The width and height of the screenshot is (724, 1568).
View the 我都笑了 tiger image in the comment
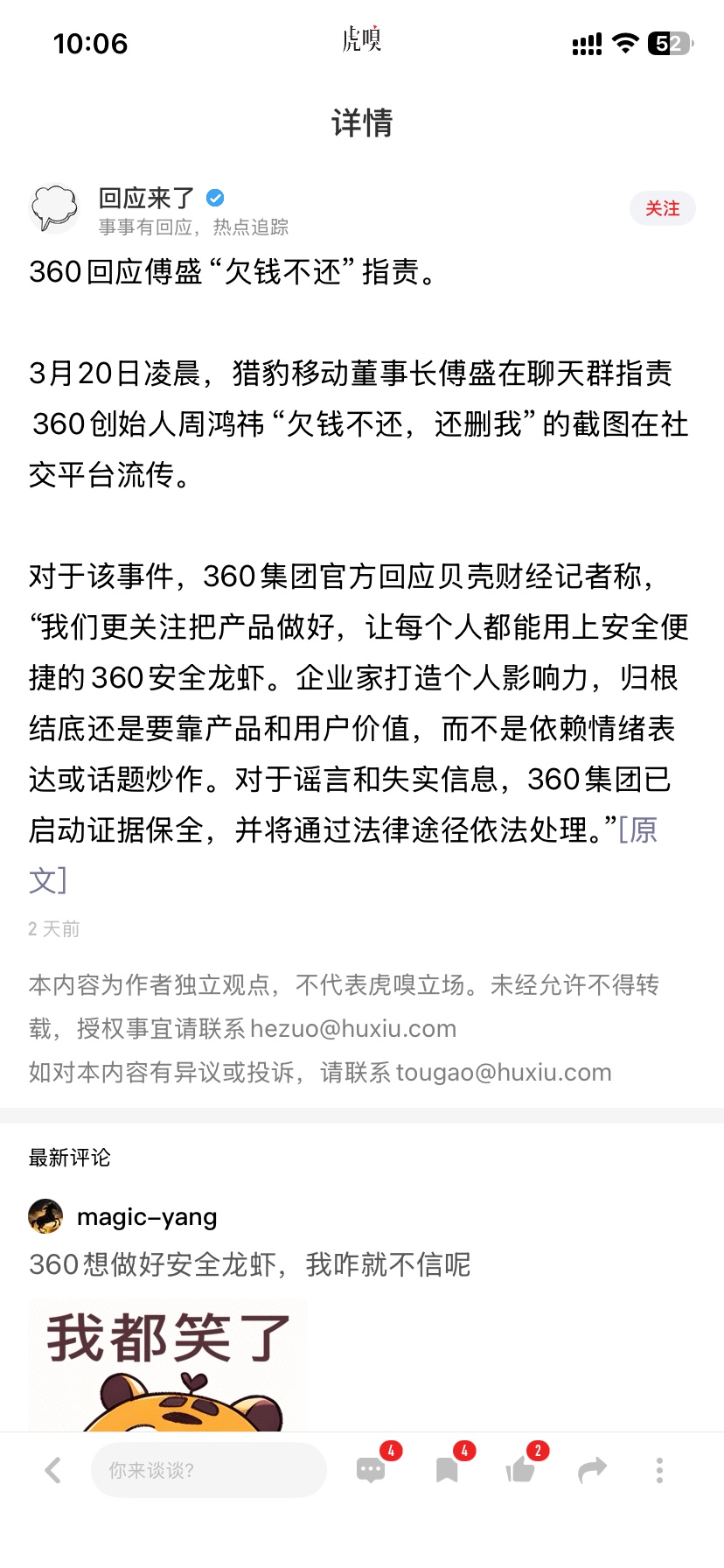(168, 1365)
